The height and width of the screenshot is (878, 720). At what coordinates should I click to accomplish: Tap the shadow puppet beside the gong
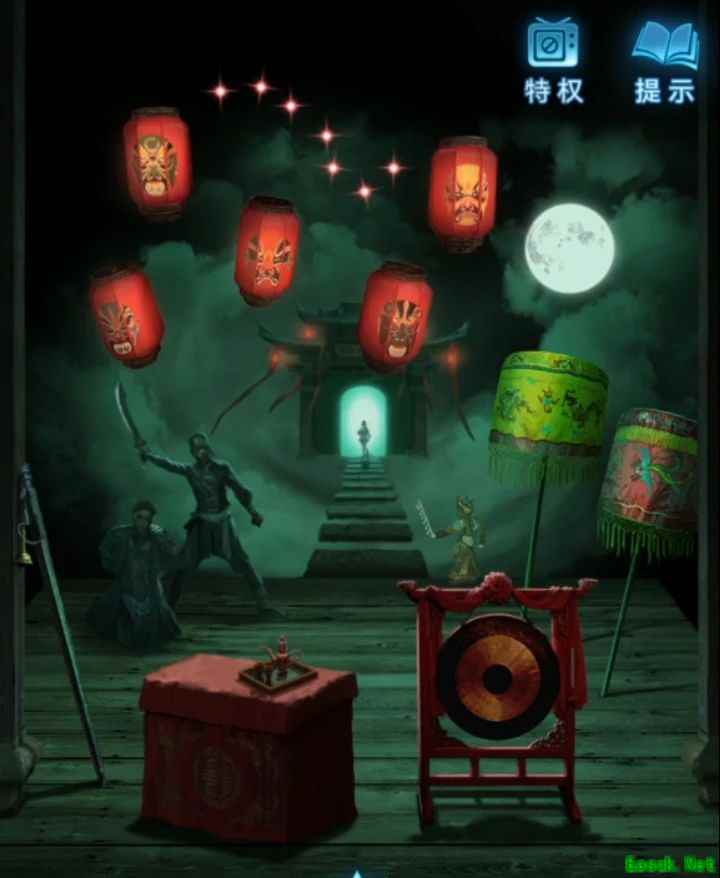coord(461,541)
